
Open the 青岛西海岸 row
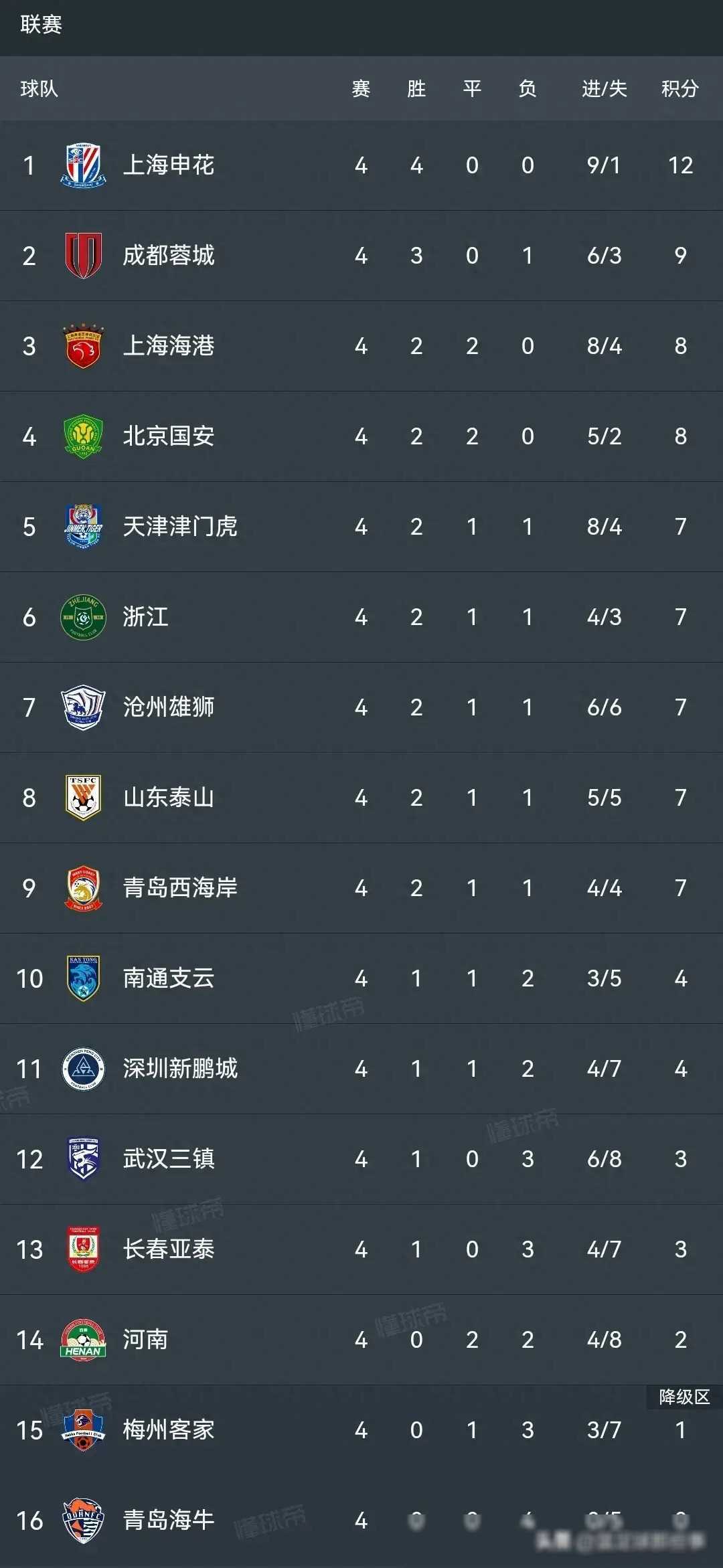point(179,888)
